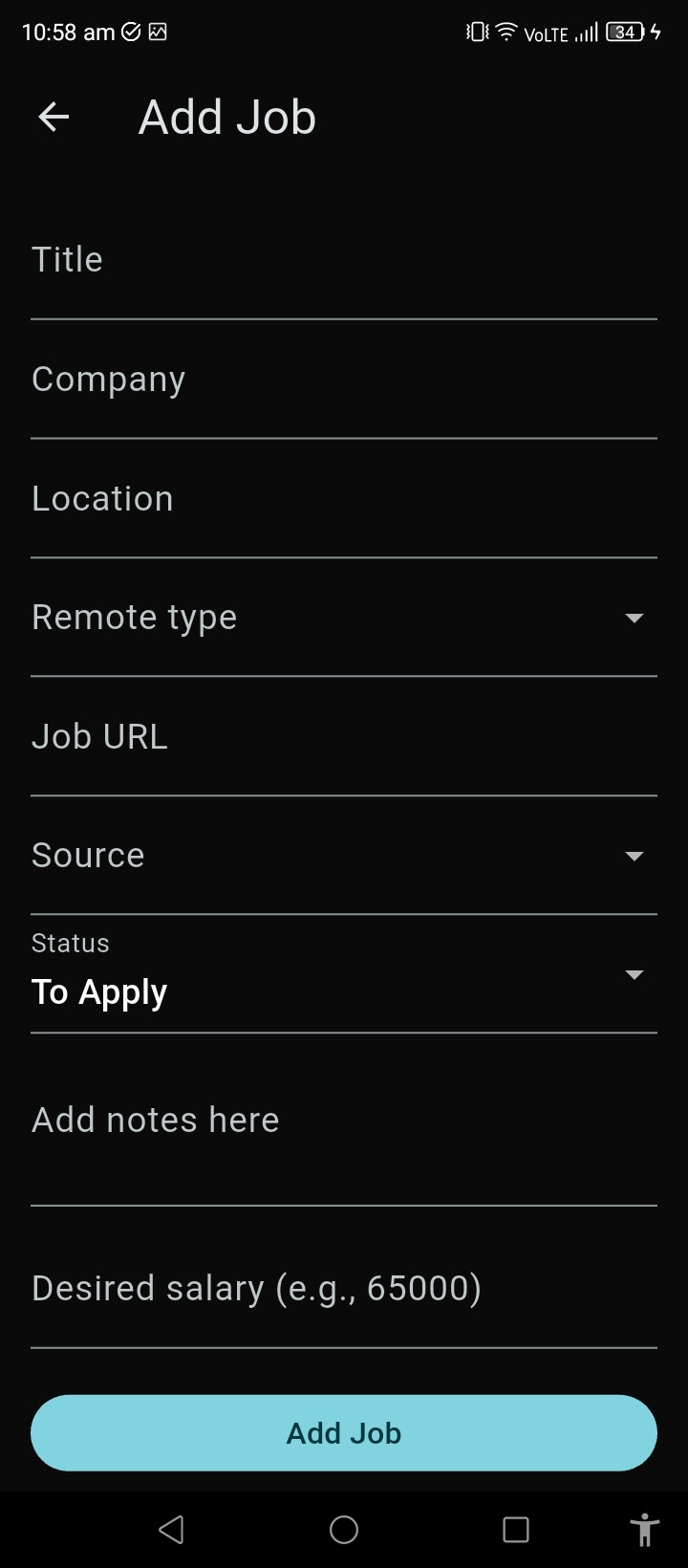Tap the screenshot icon in the status bar
This screenshot has height=1568, width=688.
(158, 32)
